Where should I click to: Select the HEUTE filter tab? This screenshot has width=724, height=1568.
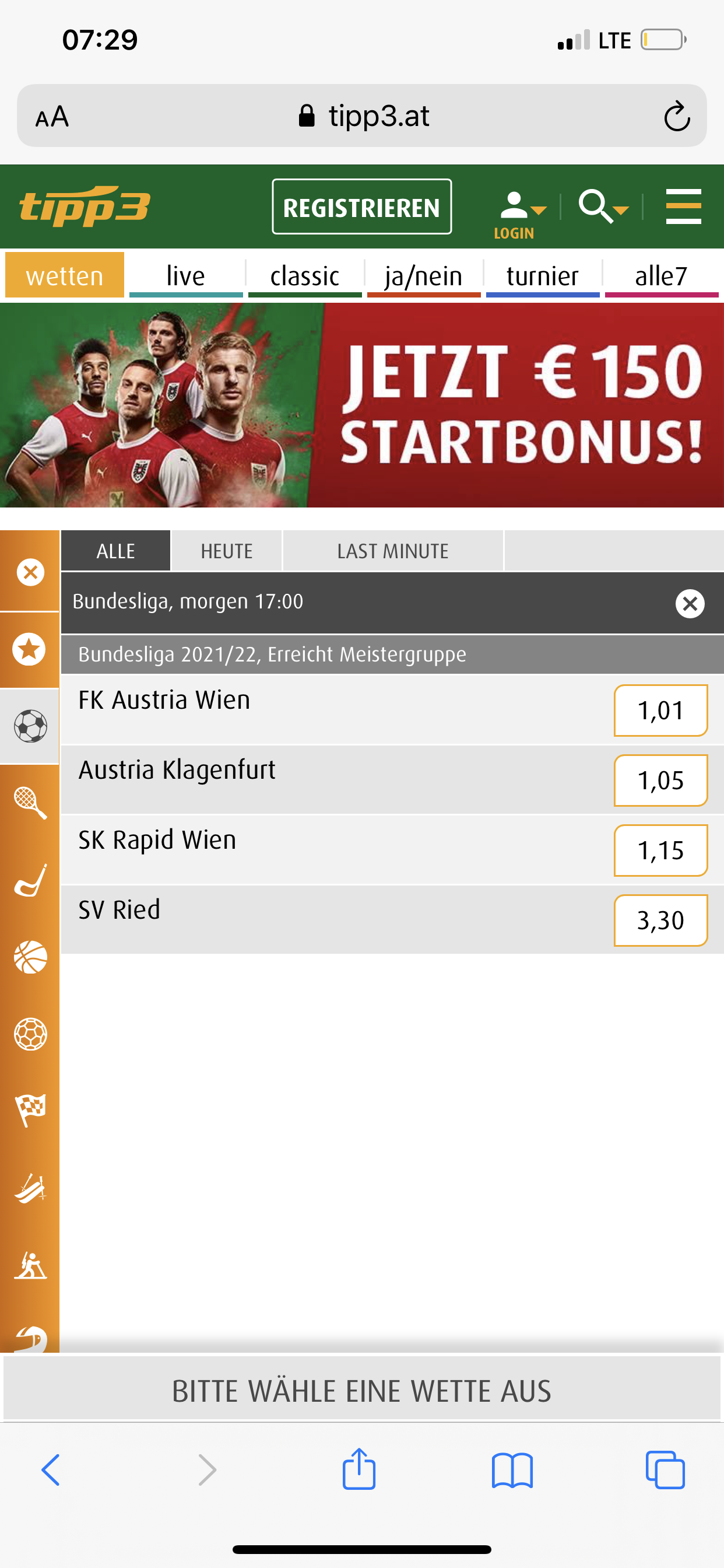[x=226, y=551]
